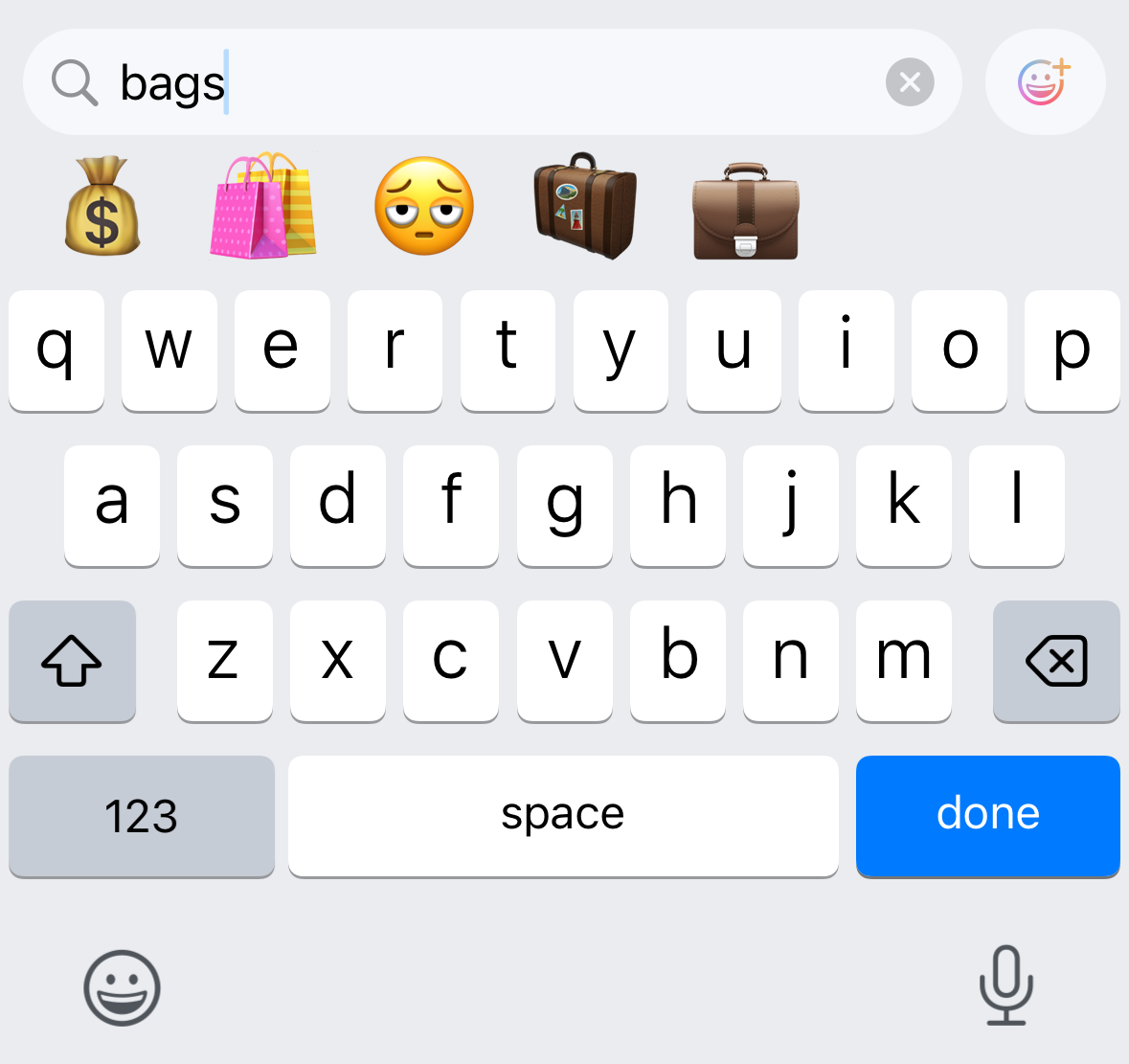Viewport: 1129px width, 1064px height.
Task: Start dictation with the microphone
Action: pos(1005,985)
